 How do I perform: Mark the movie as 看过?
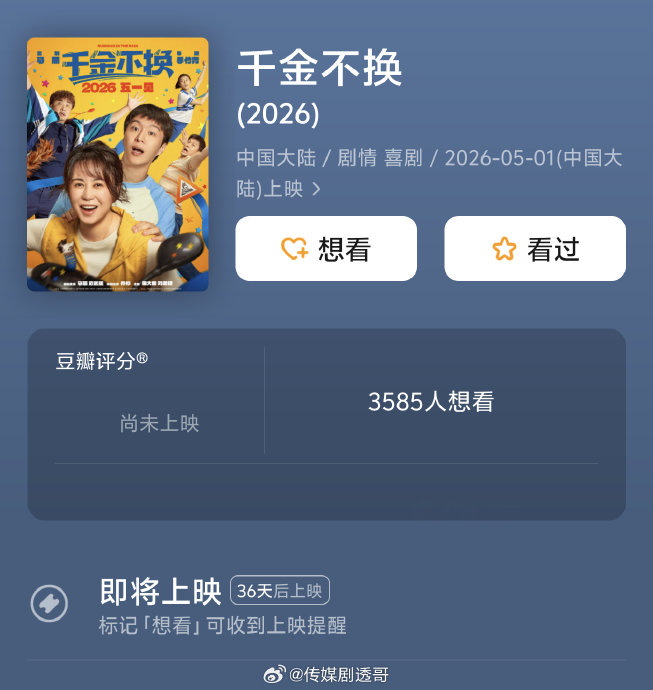point(535,249)
